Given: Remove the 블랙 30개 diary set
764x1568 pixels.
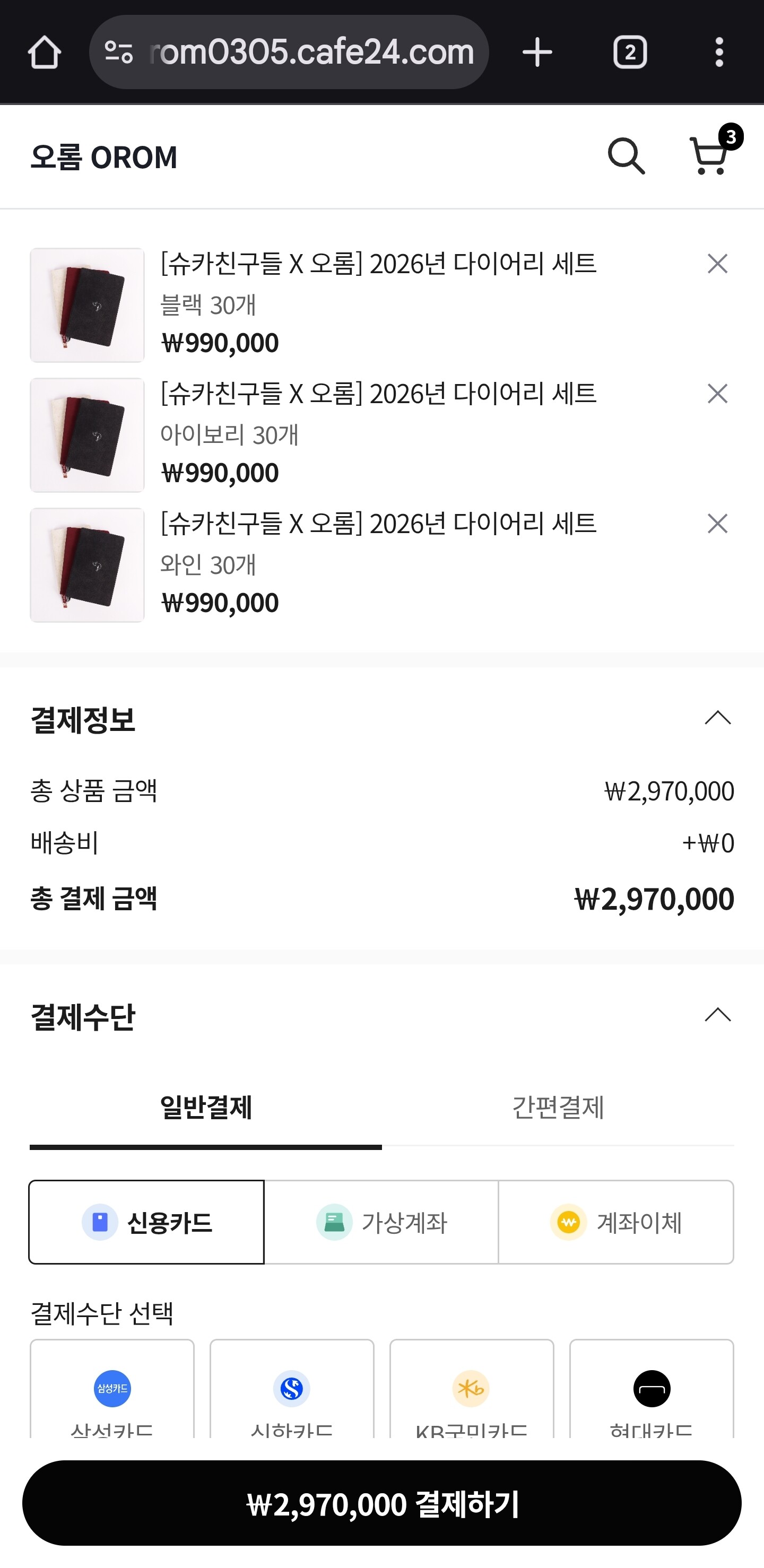Looking at the screenshot, I should 717,264.
